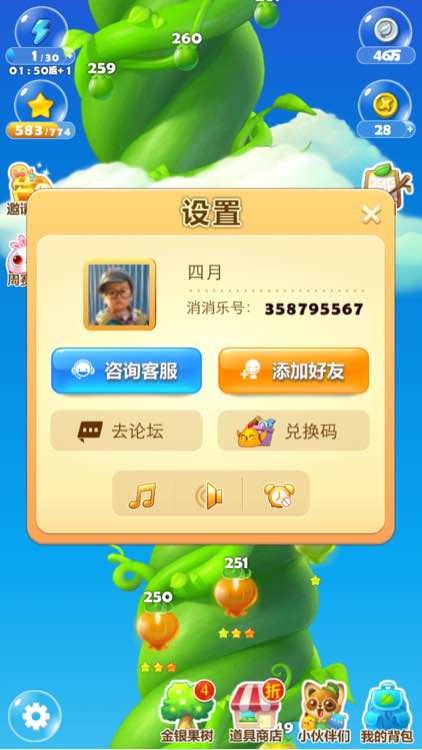This screenshot has height=750, width=422.
Task: Tap the silver coin balance bubble
Action: coord(386,36)
